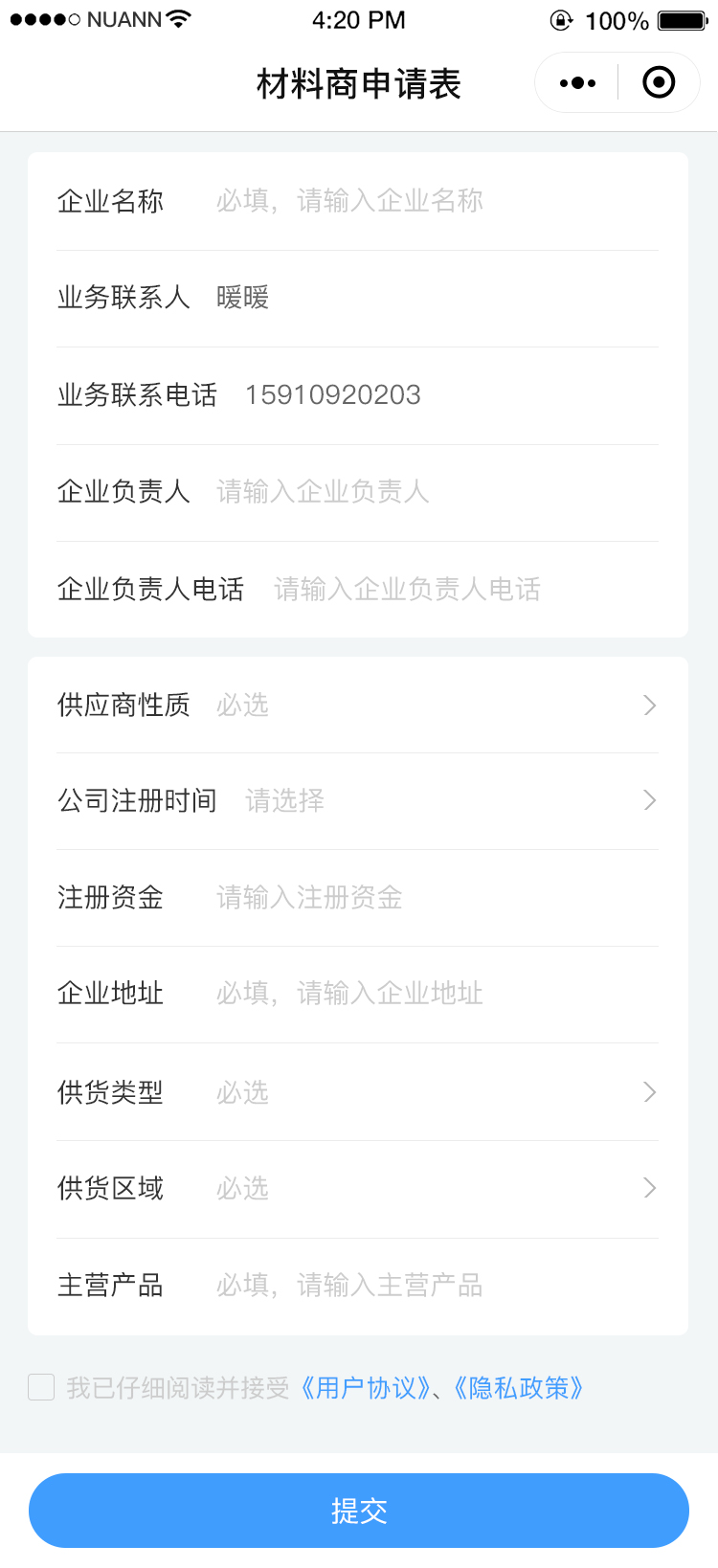The image size is (718, 1568).
Task: Edit the 业务联系人 field showing 暖暖
Action: [431, 298]
